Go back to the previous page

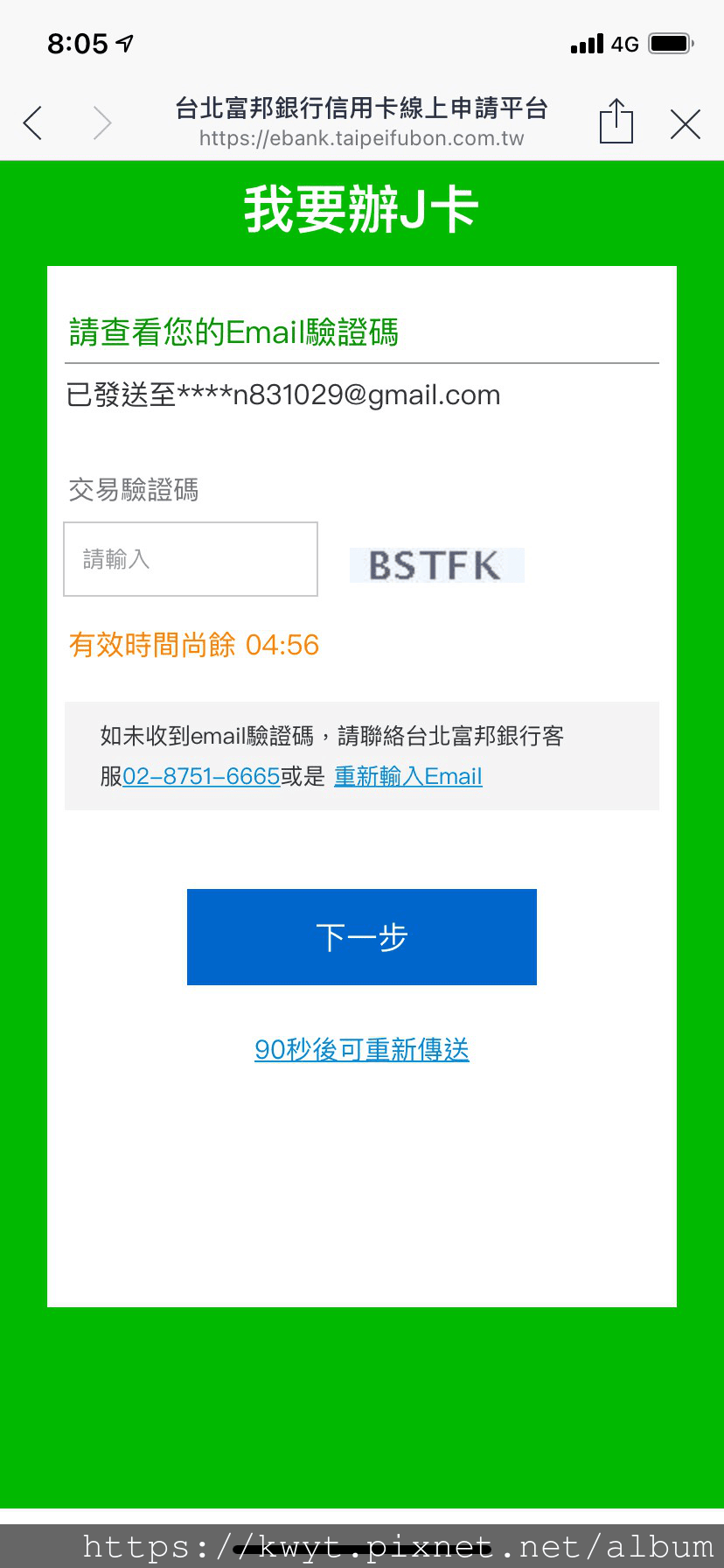click(x=33, y=123)
